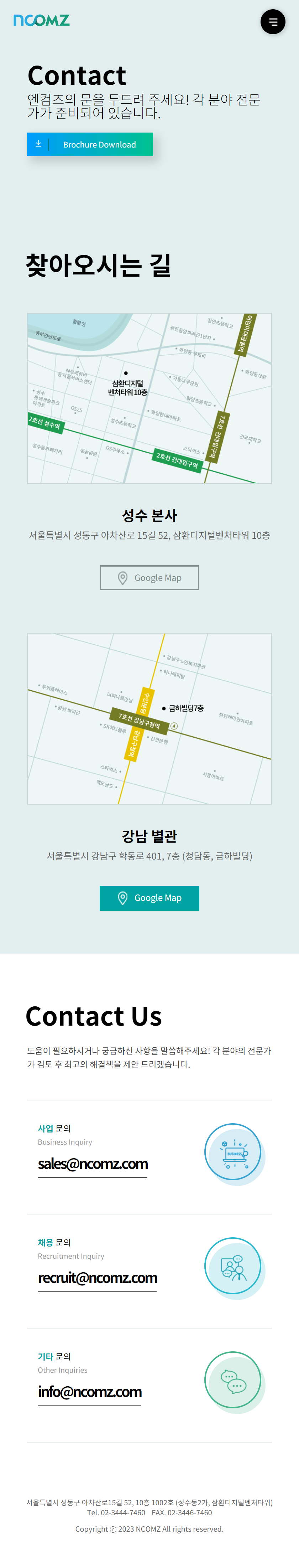The height and width of the screenshot is (1568, 299).
Task: Email recruit@ncomz.com for recruitment inquiry
Action: click(x=97, y=1278)
